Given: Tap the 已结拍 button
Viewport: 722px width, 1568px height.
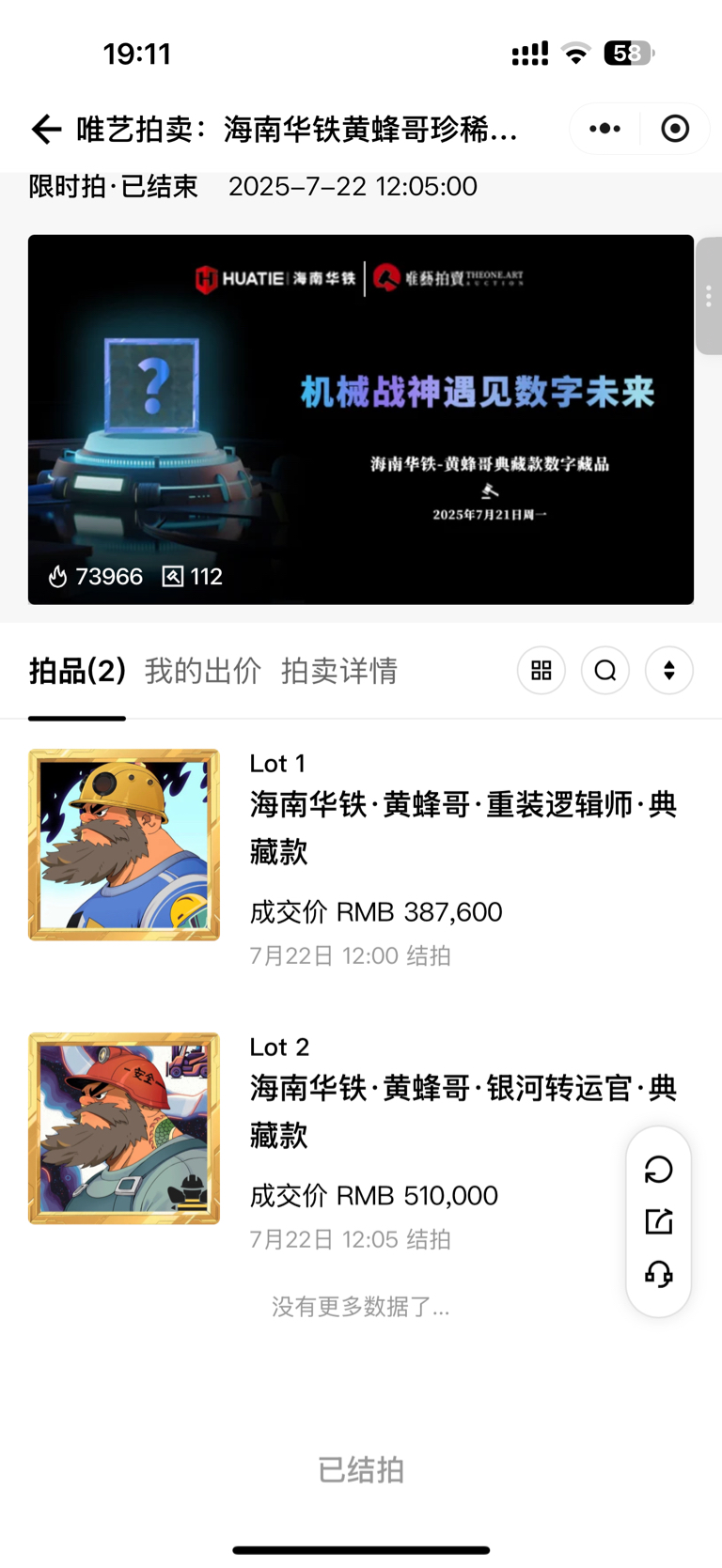Looking at the screenshot, I should [361, 1469].
